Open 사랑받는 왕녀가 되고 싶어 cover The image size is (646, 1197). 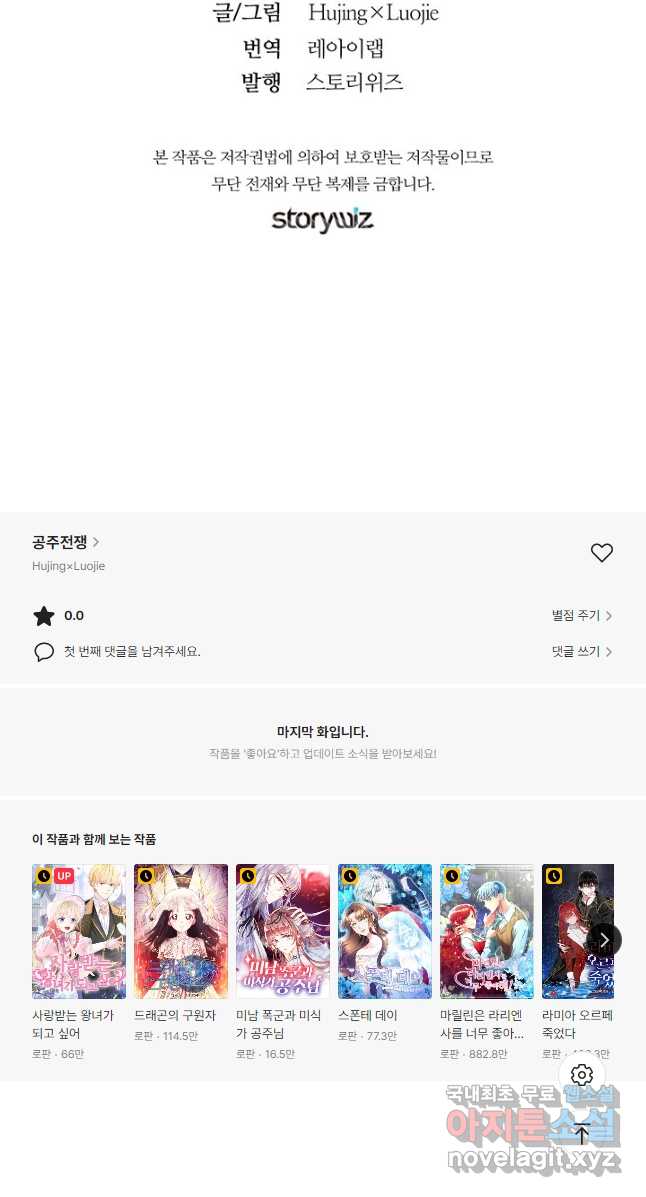[79, 931]
